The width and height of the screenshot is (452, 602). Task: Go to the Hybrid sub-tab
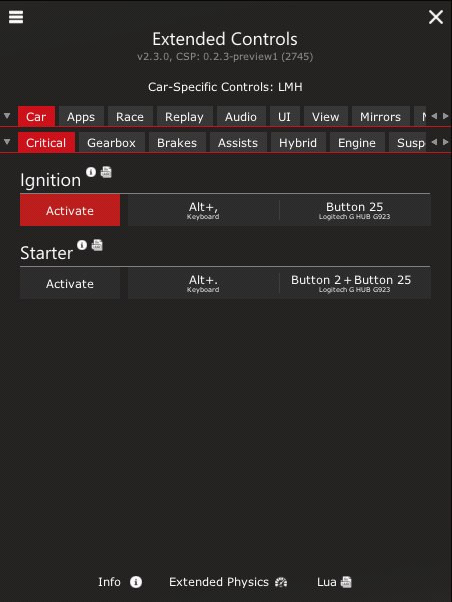click(x=298, y=143)
